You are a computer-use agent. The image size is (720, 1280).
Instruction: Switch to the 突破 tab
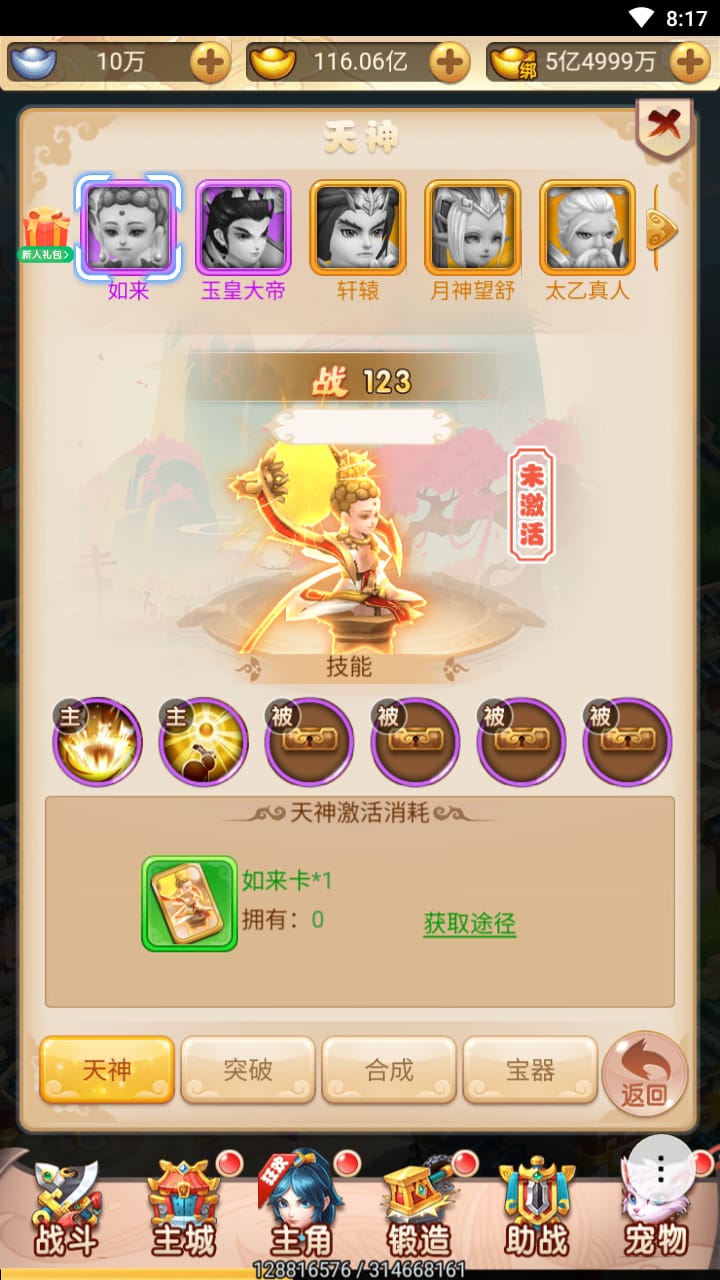(248, 1069)
